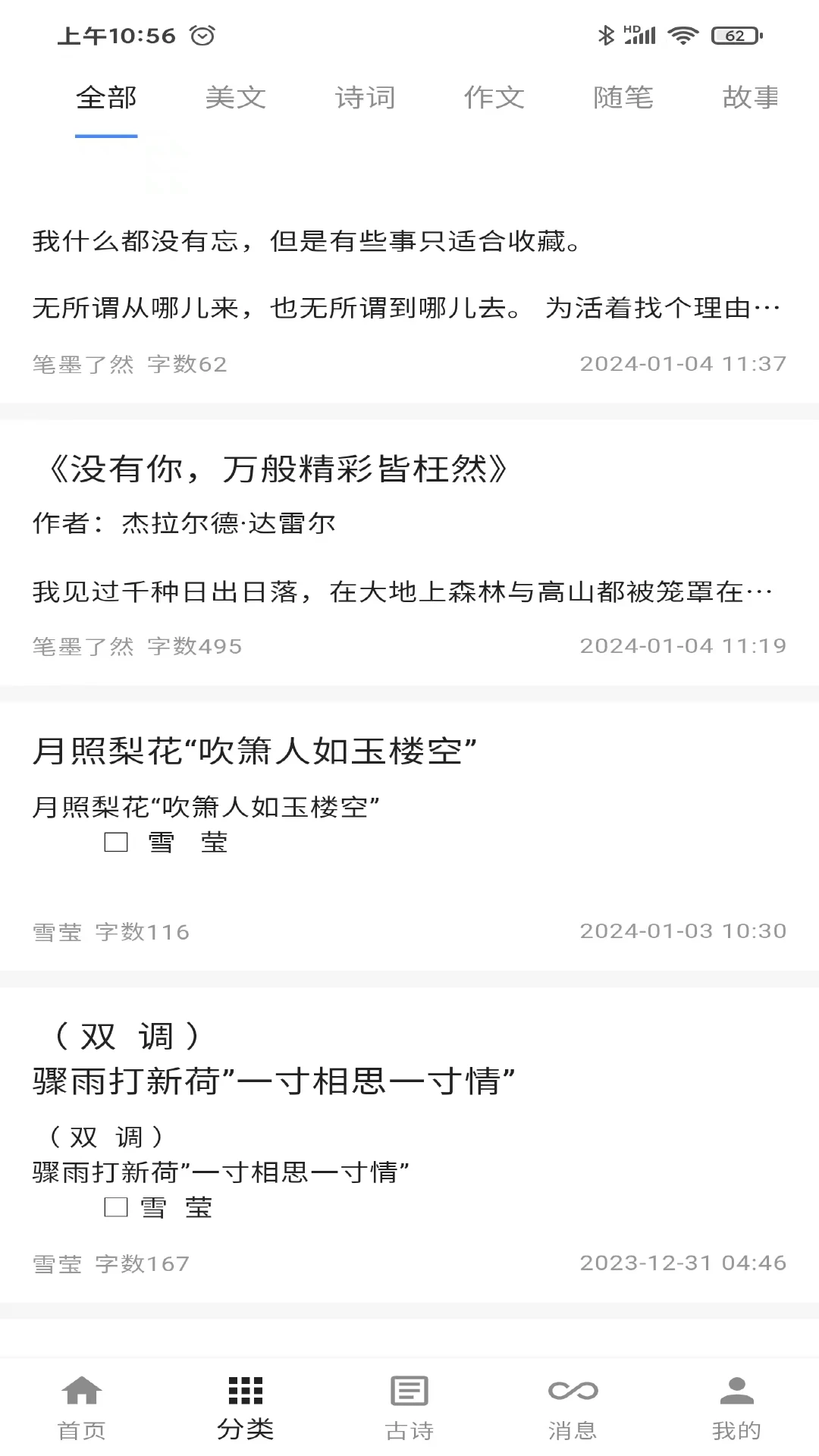This screenshot has width=819, height=1456.
Task: Switch to the 诗词 tab
Action: (366, 97)
